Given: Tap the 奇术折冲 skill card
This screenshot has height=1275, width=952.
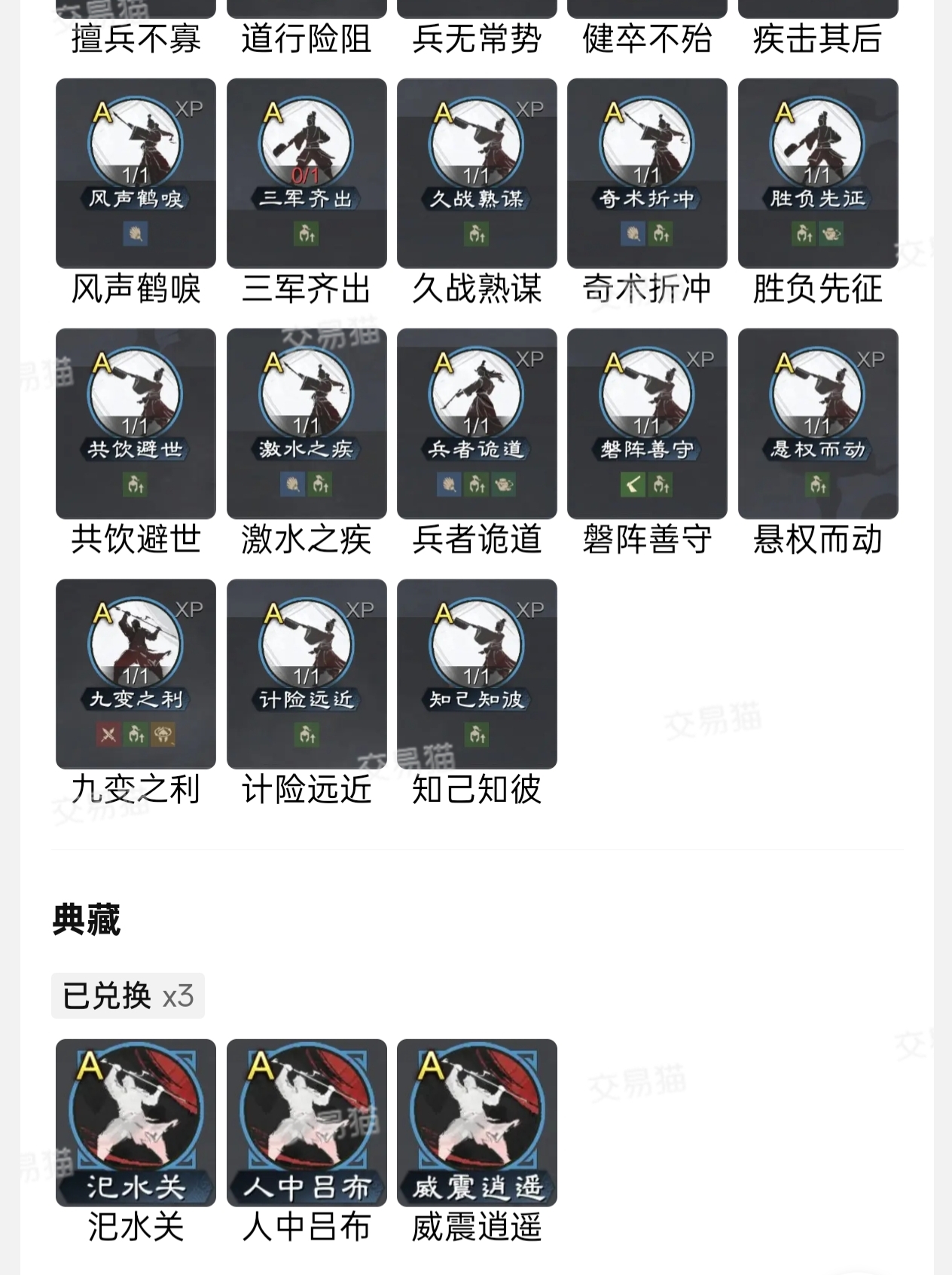Looking at the screenshot, I should [647, 173].
